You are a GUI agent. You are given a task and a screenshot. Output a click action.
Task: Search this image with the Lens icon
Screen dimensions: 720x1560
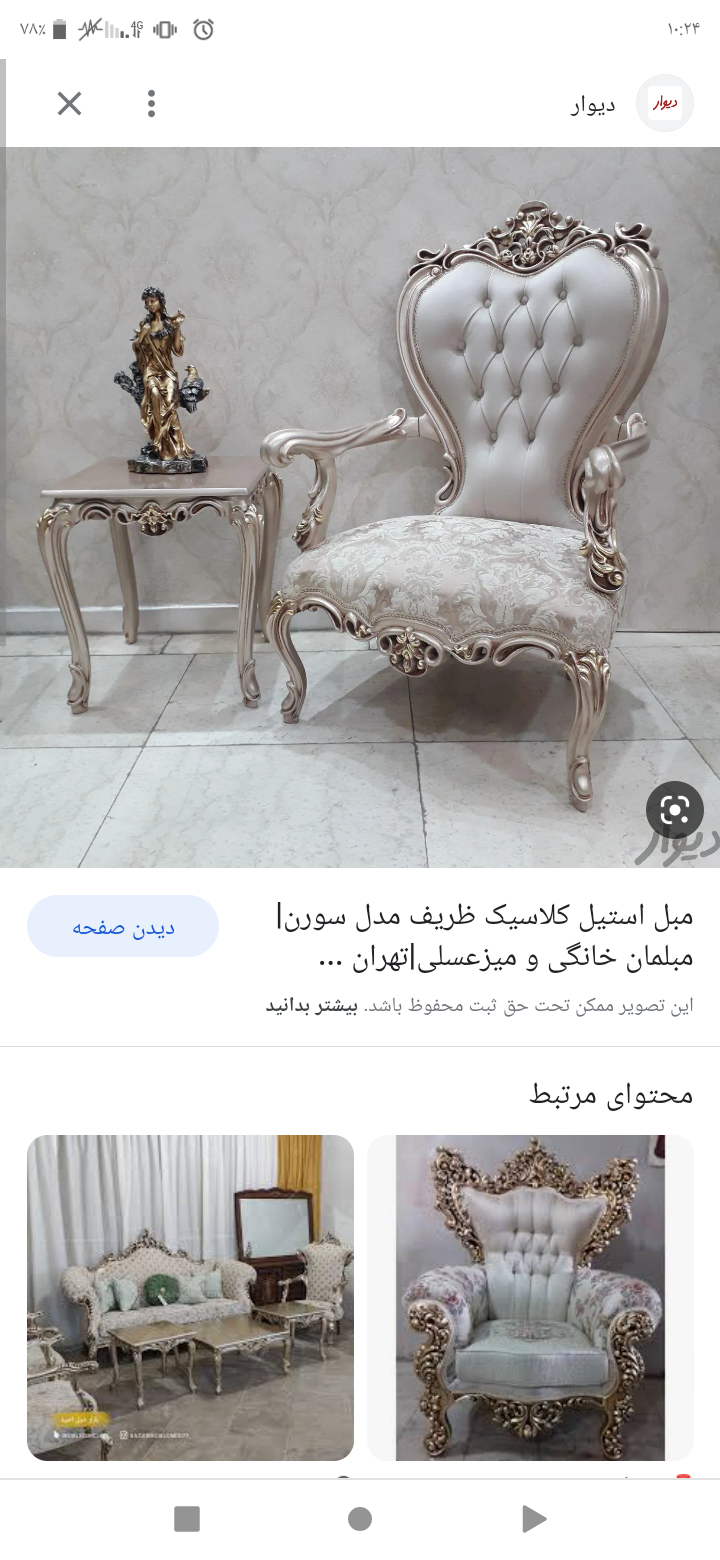pyautogui.click(x=675, y=809)
